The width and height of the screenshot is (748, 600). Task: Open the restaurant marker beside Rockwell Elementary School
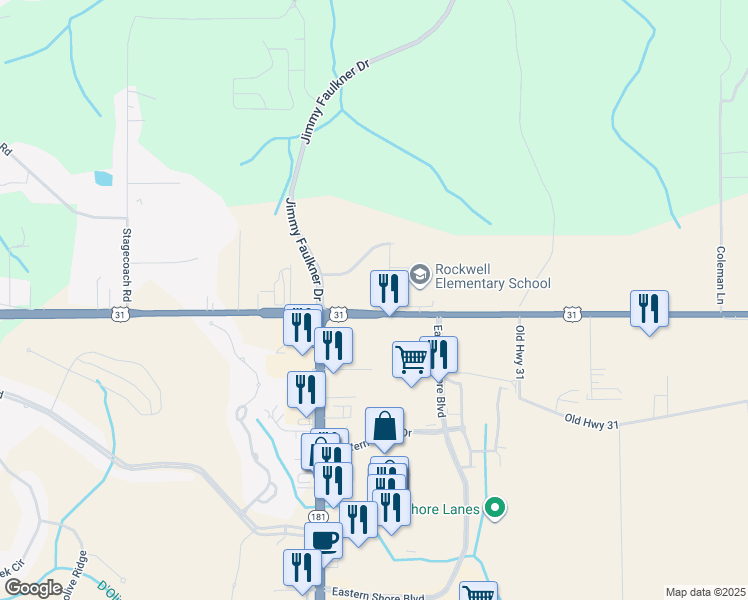point(389,289)
